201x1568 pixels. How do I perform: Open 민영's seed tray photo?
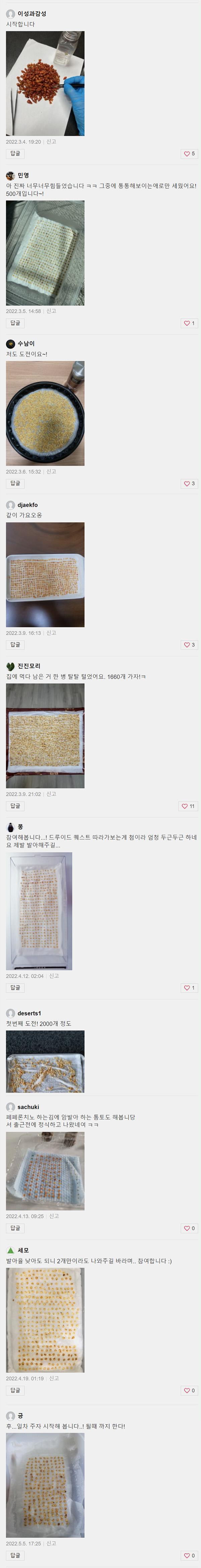pyautogui.click(x=45, y=253)
